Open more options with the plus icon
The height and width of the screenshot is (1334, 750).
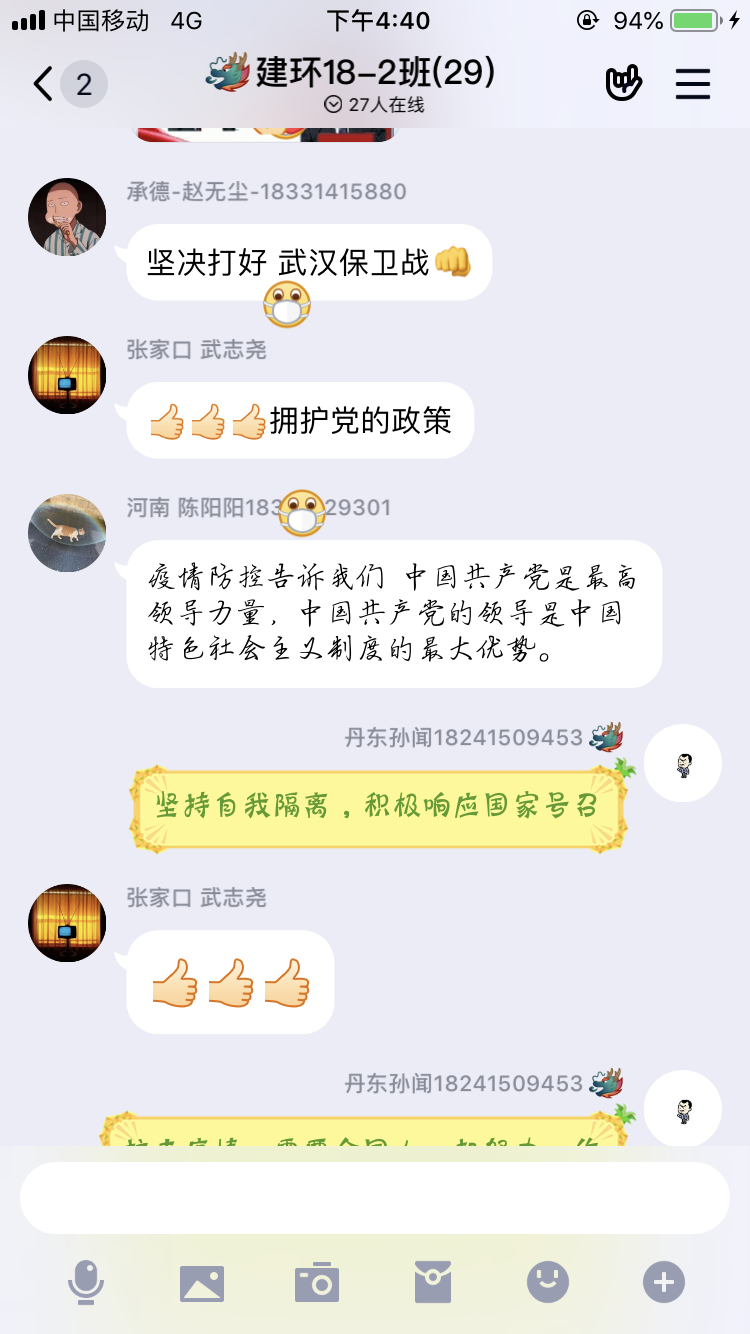pos(664,1282)
